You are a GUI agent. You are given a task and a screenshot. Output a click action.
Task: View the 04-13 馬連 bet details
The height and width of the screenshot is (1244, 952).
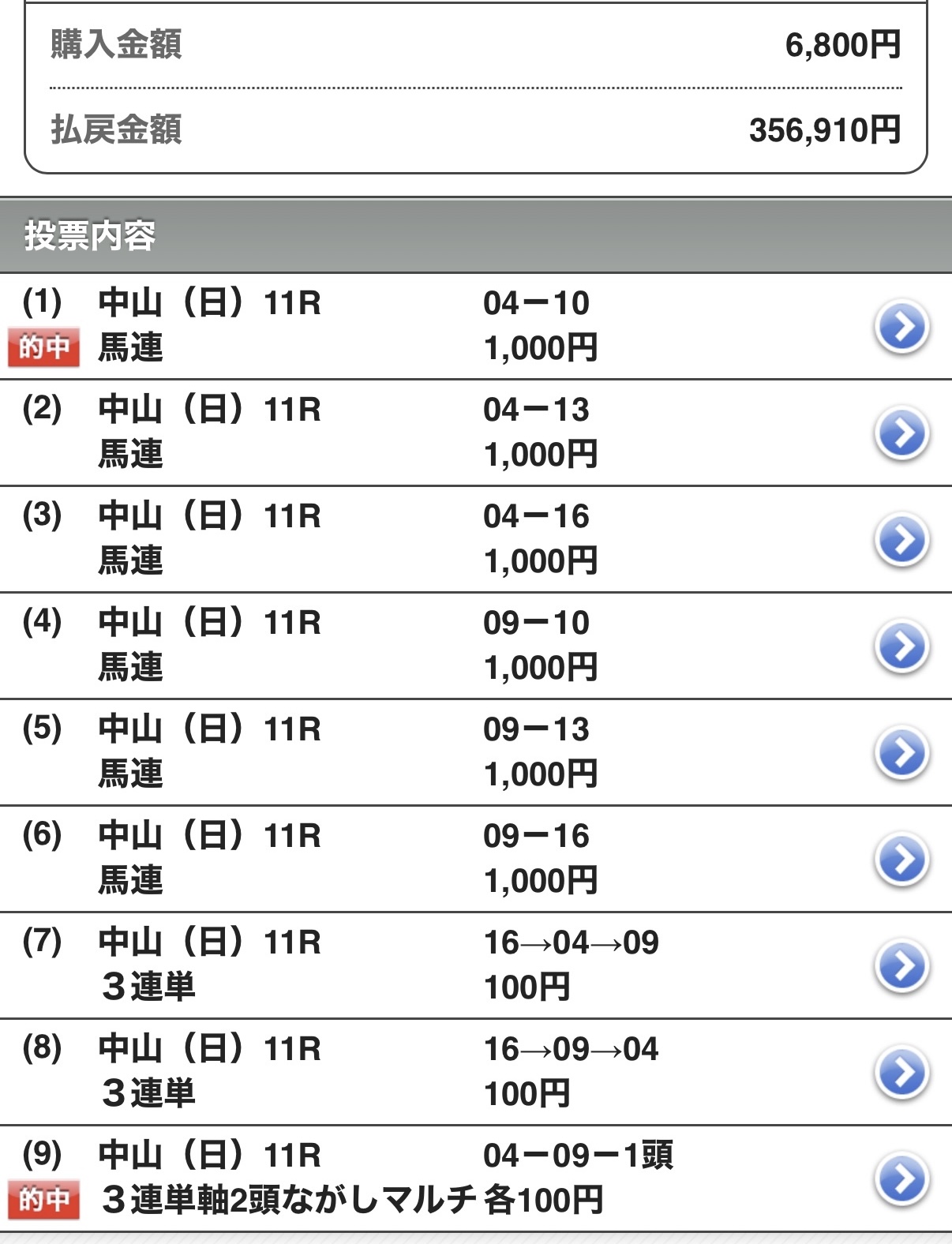click(x=901, y=433)
